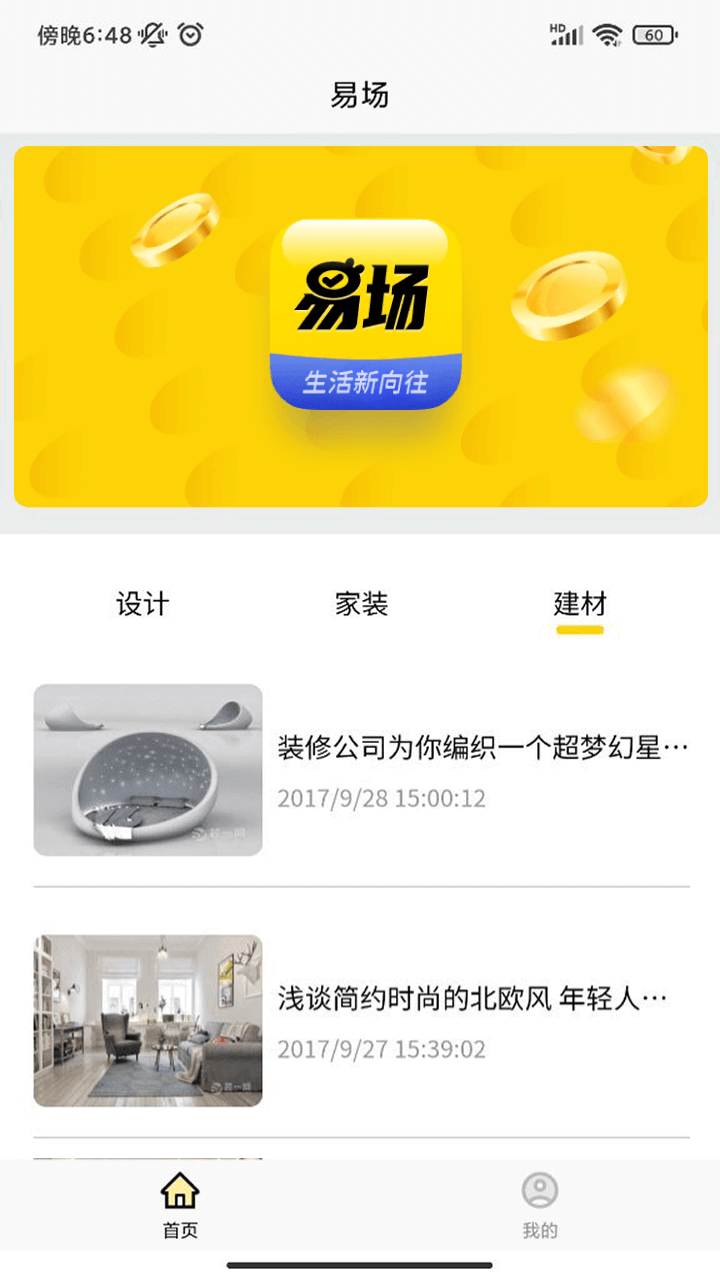Tap the starry dome room thumbnail

(147, 769)
